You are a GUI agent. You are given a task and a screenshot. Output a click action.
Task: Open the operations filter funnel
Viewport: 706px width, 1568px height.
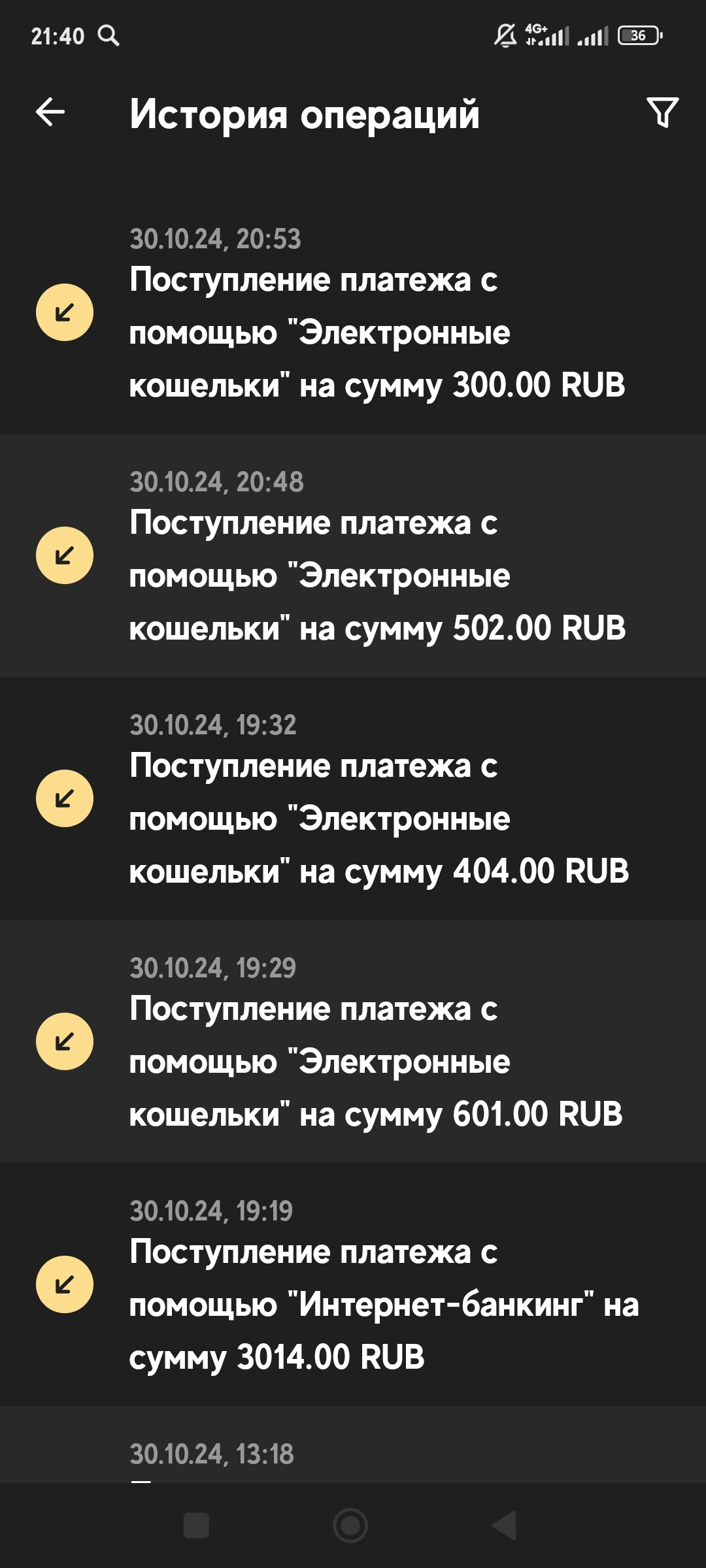pos(662,112)
